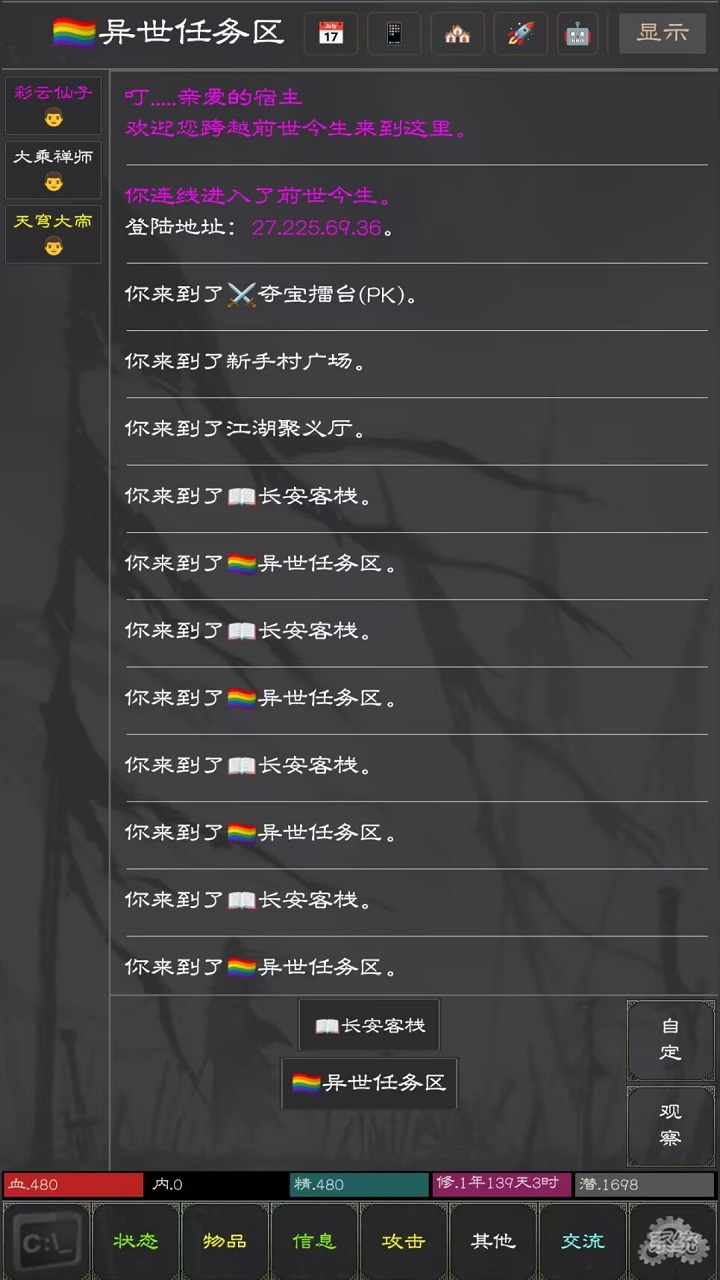
Task: Switch to the 信息 tab
Action: pyautogui.click(x=314, y=1241)
